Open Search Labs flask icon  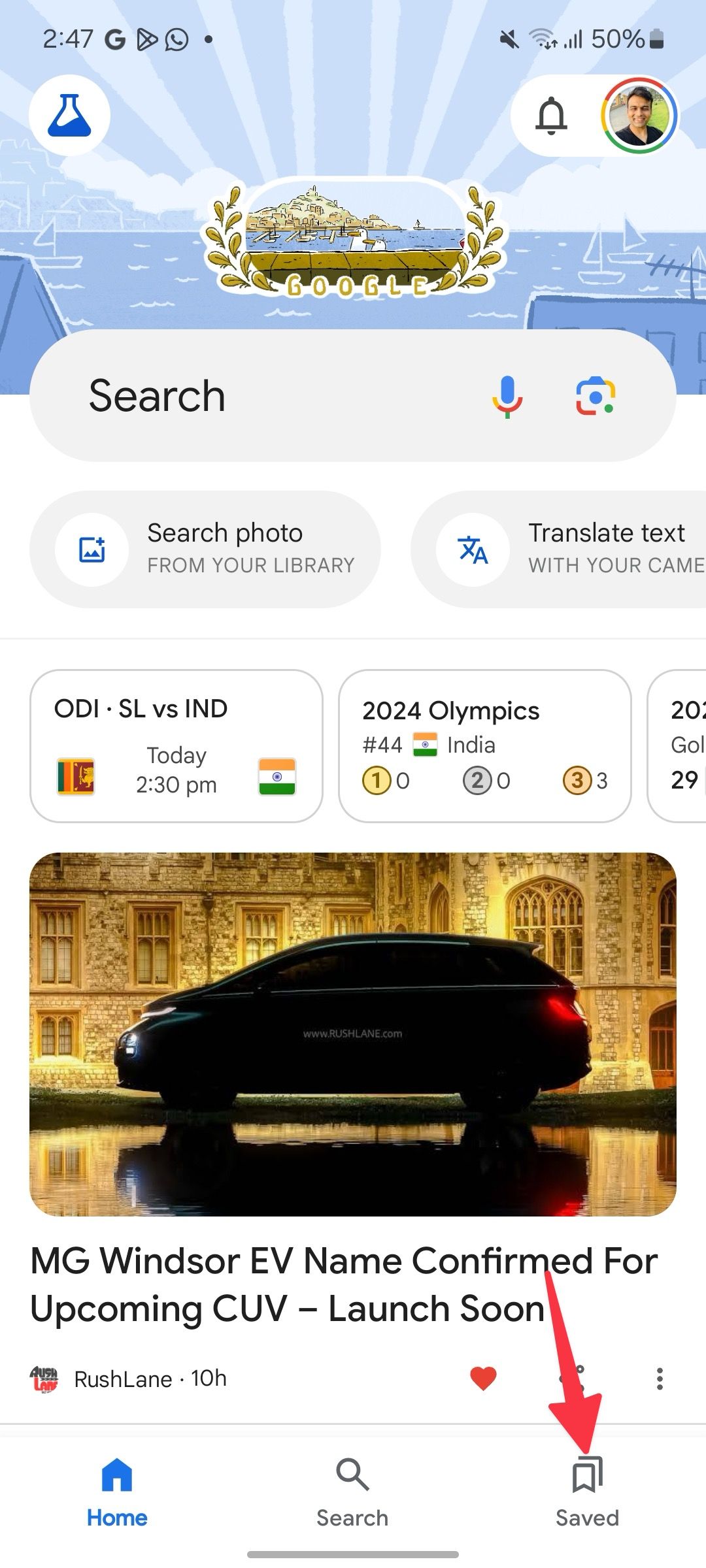[69, 116]
